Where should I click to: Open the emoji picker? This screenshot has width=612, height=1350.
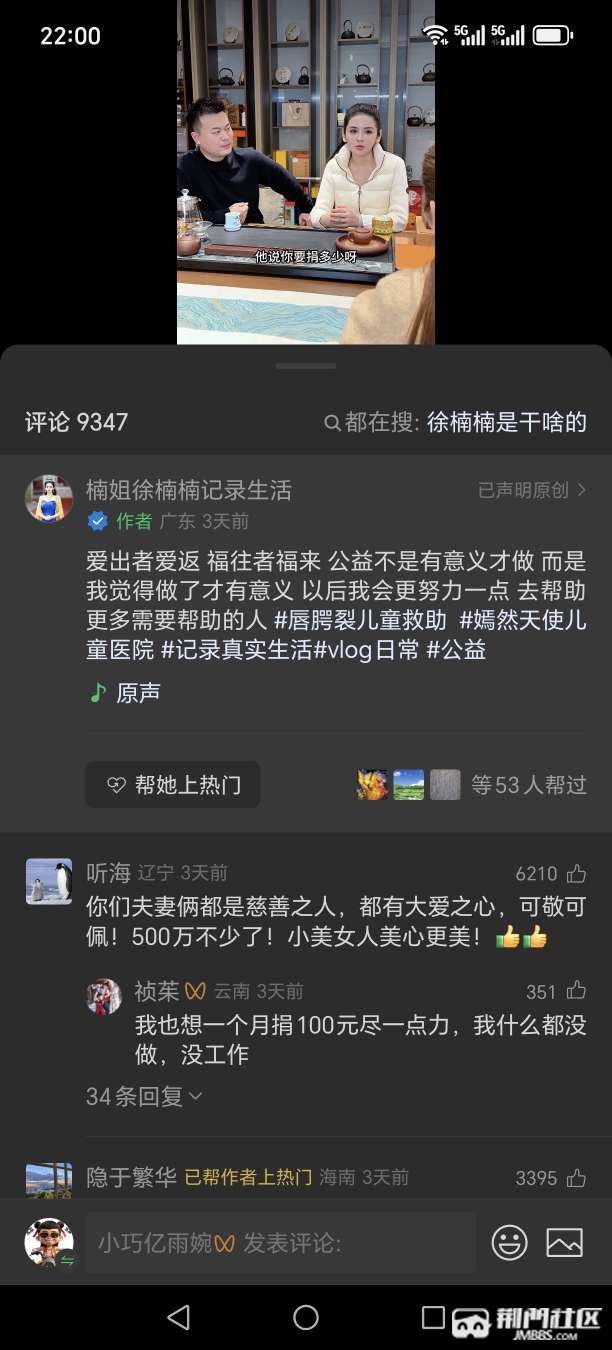510,1243
